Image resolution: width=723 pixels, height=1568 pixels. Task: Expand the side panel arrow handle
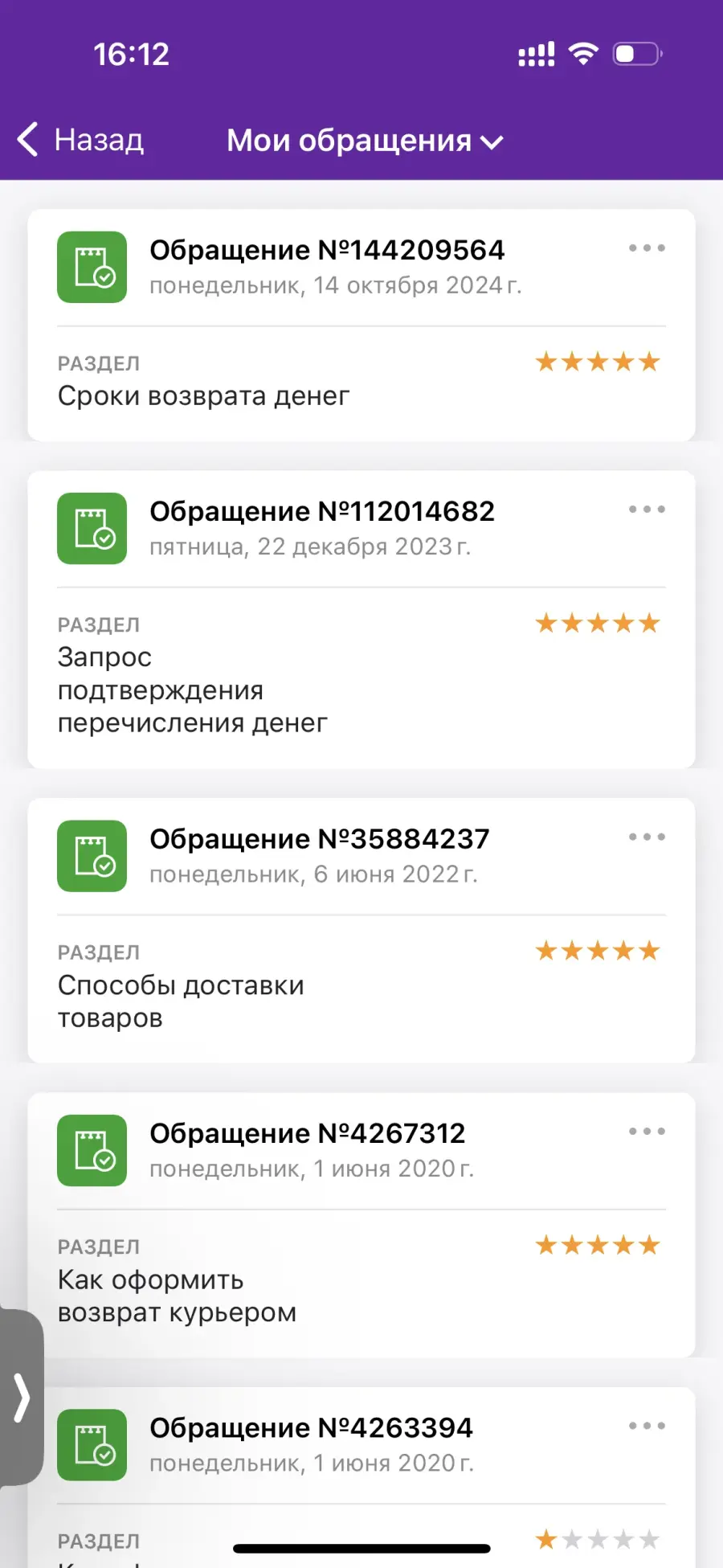tap(22, 1398)
